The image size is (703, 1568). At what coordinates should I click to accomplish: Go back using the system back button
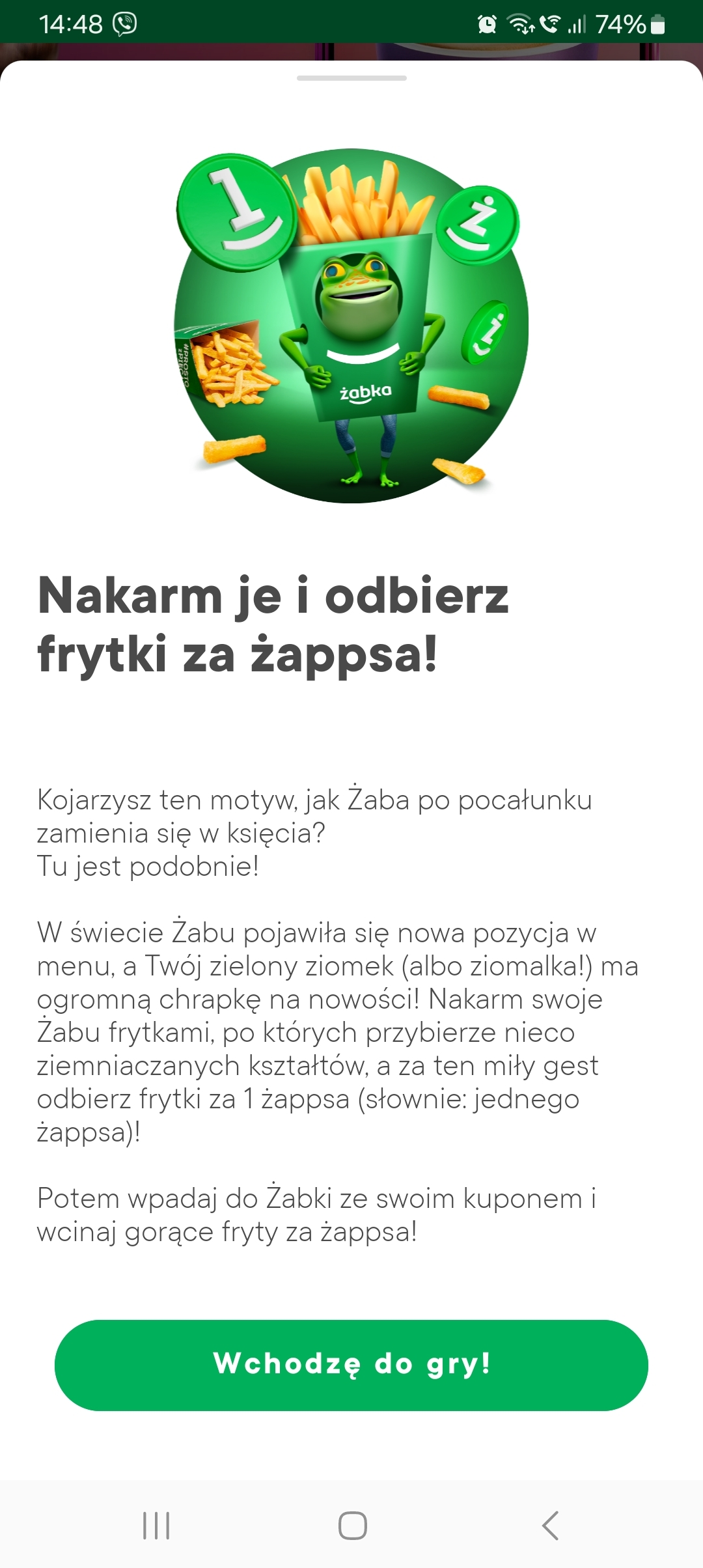(x=550, y=1525)
